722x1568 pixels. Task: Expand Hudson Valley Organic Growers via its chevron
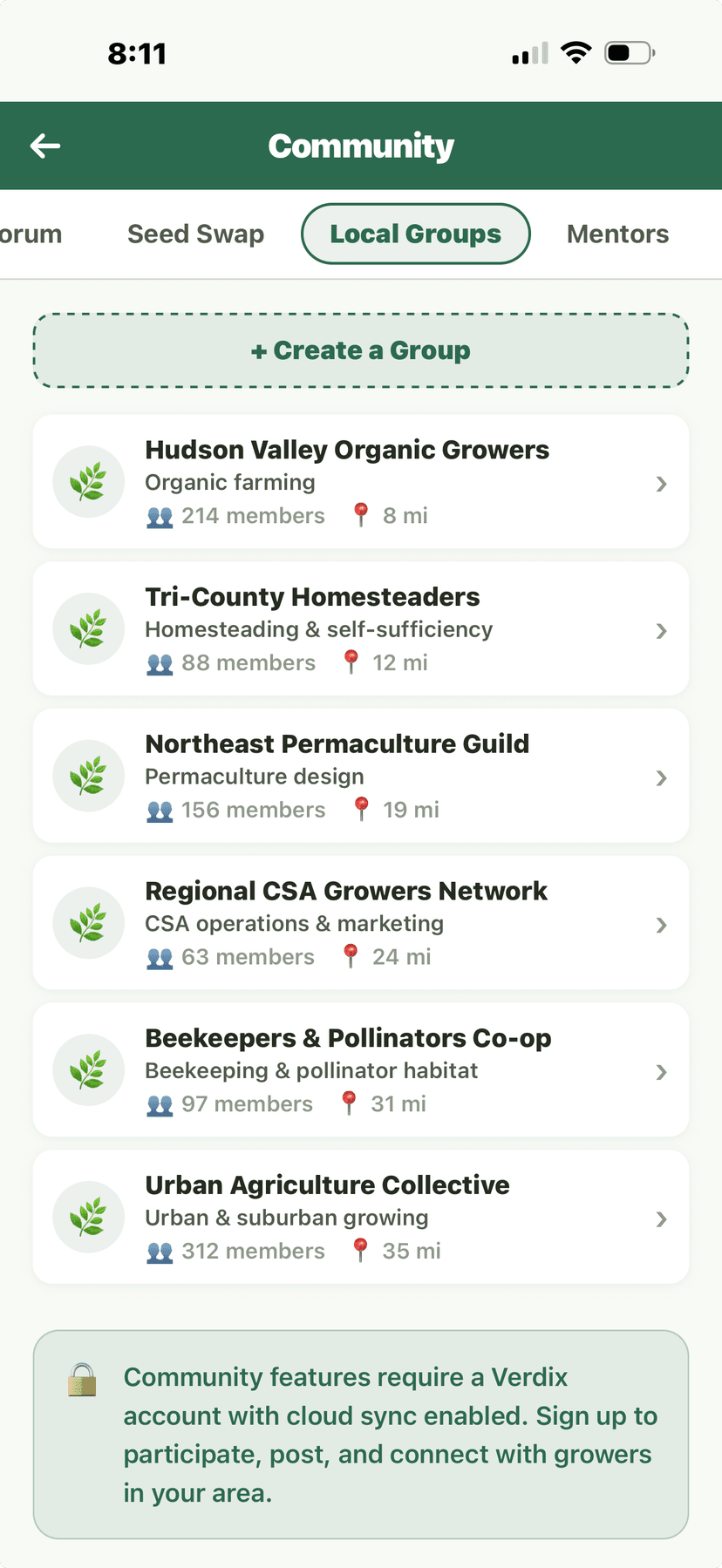click(661, 482)
